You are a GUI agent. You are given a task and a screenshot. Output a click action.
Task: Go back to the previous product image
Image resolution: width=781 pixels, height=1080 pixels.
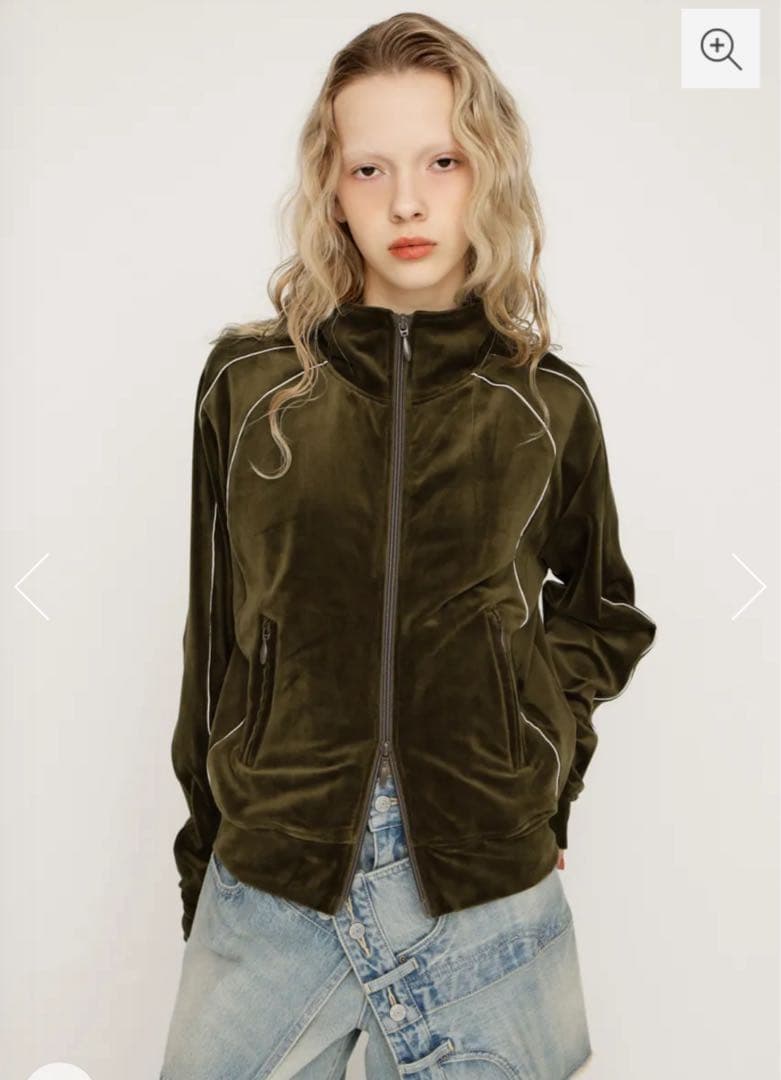(32, 587)
